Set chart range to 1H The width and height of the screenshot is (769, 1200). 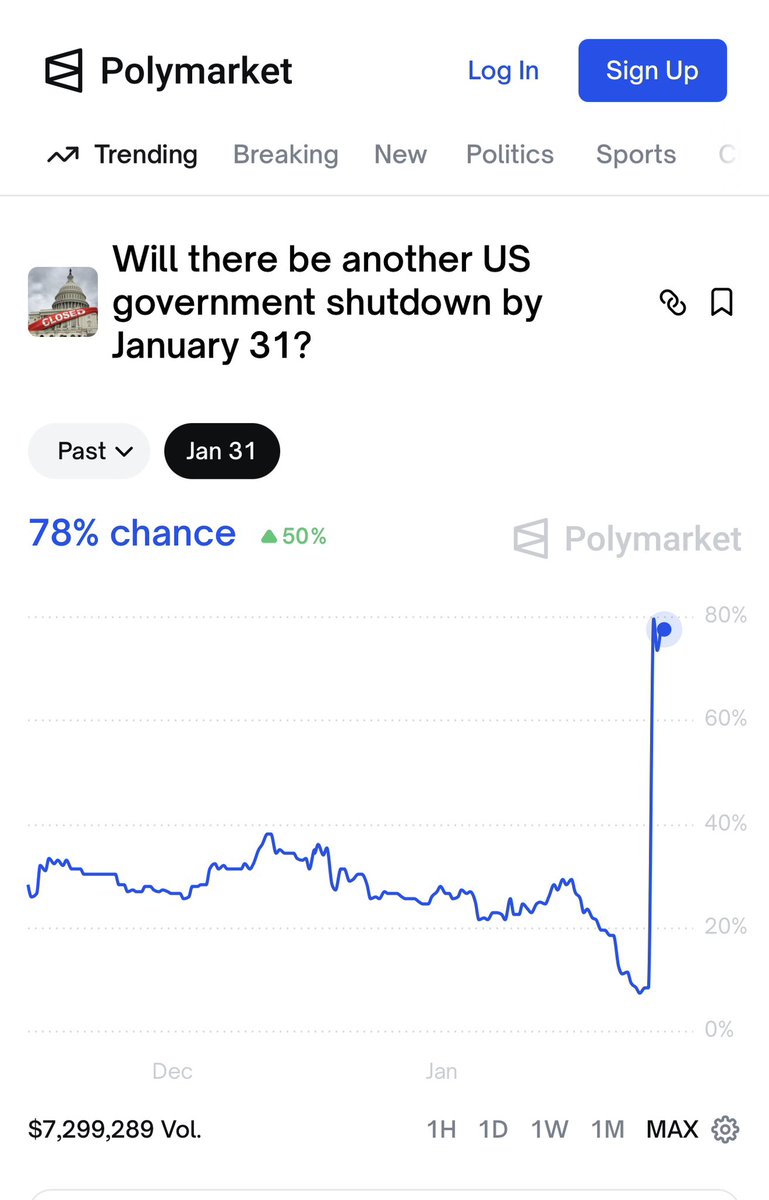tap(441, 1130)
